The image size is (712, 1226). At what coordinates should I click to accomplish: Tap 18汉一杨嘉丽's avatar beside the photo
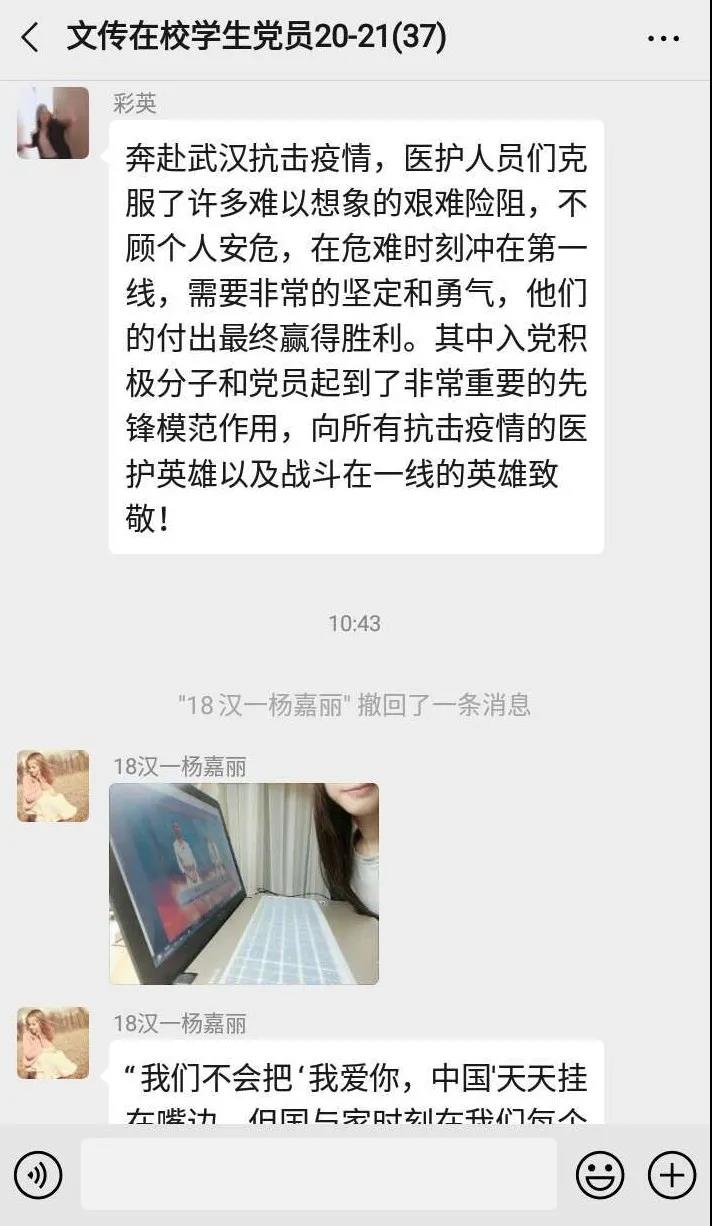pos(53,786)
